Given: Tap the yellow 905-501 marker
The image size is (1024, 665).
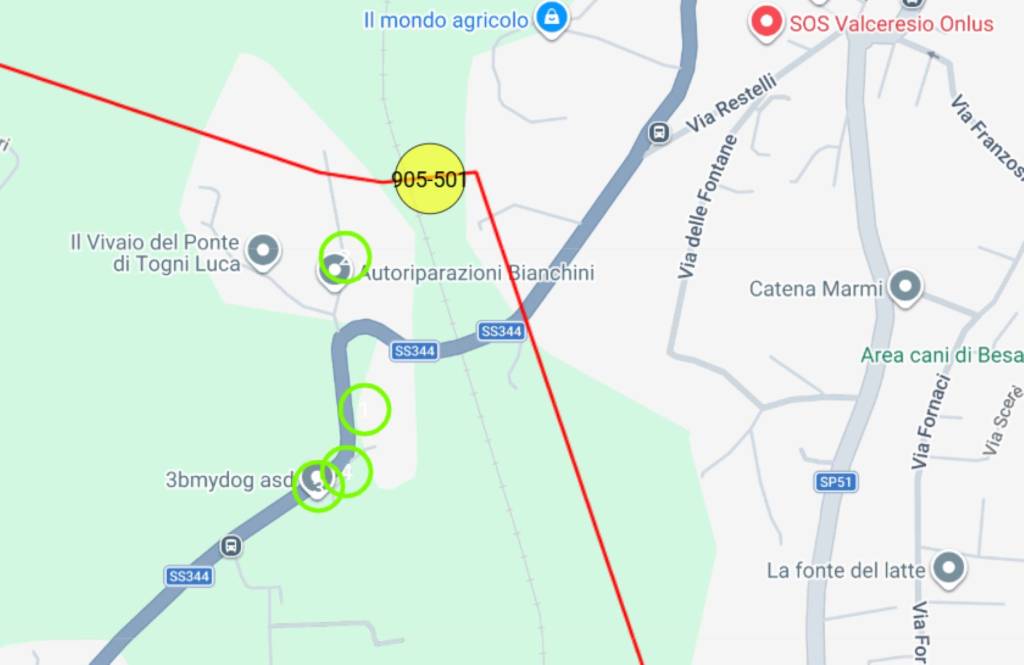Looking at the screenshot, I should point(430,179).
